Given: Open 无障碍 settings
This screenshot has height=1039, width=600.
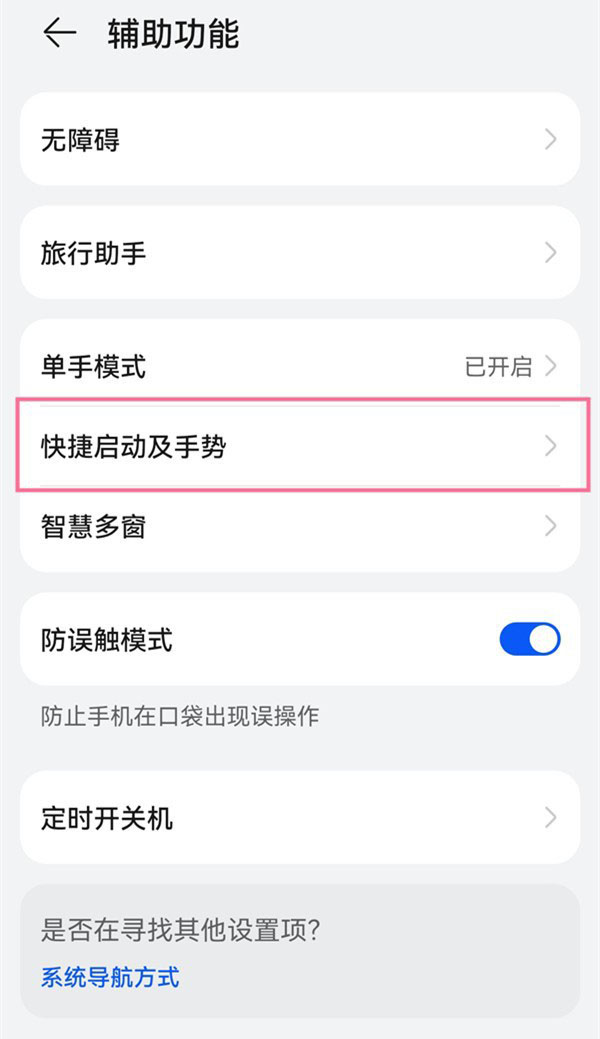Looking at the screenshot, I should click(300, 139).
